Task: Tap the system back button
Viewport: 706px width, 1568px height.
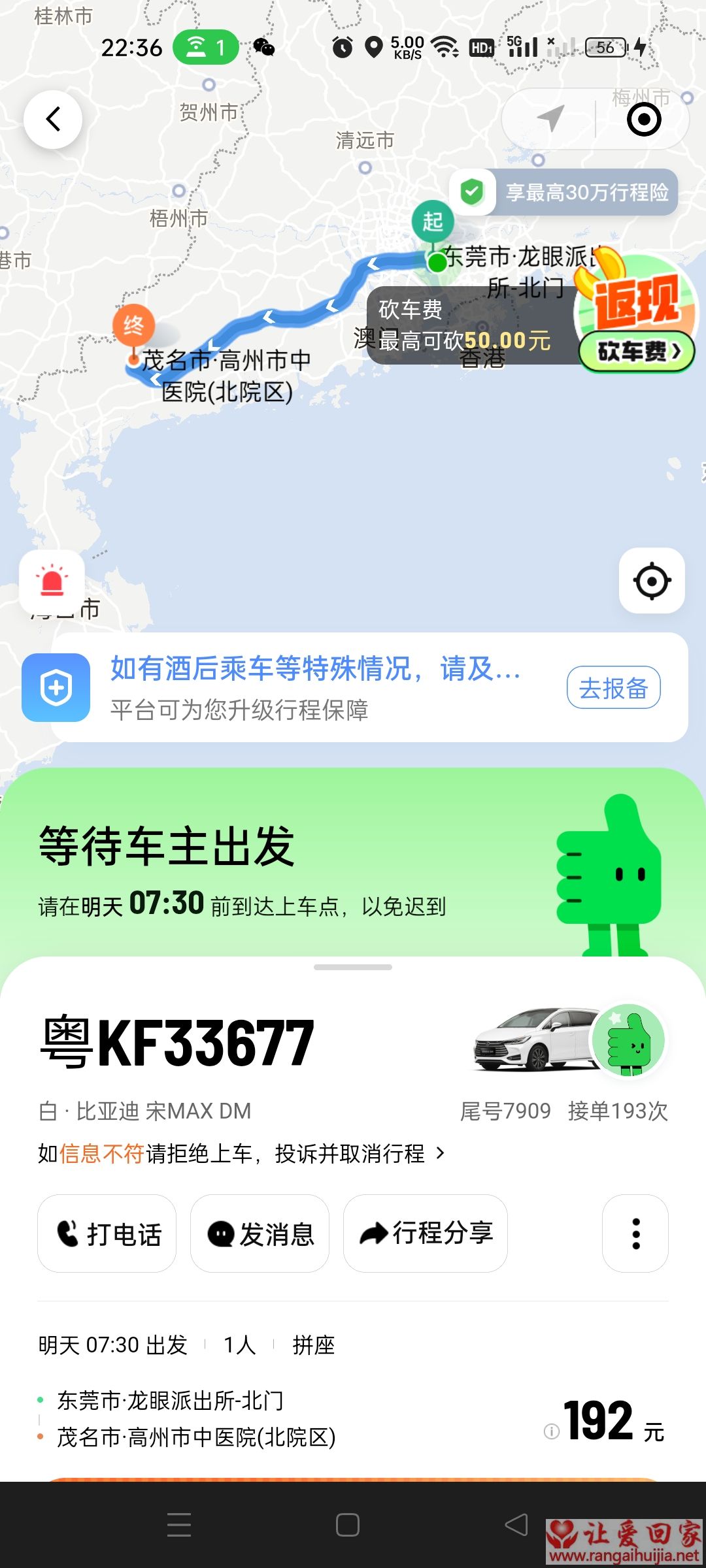Action: point(516,1525)
